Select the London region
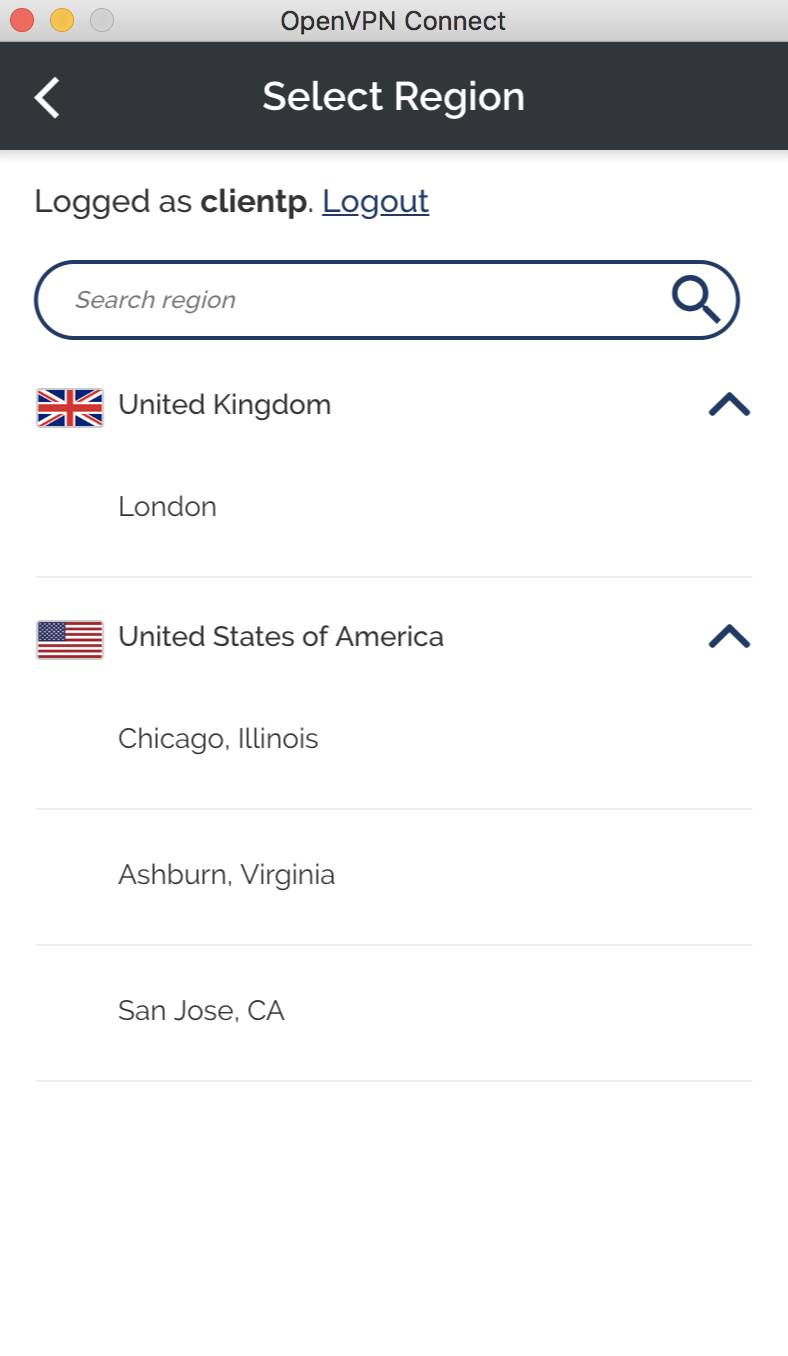The height and width of the screenshot is (1356, 788). tap(394, 507)
